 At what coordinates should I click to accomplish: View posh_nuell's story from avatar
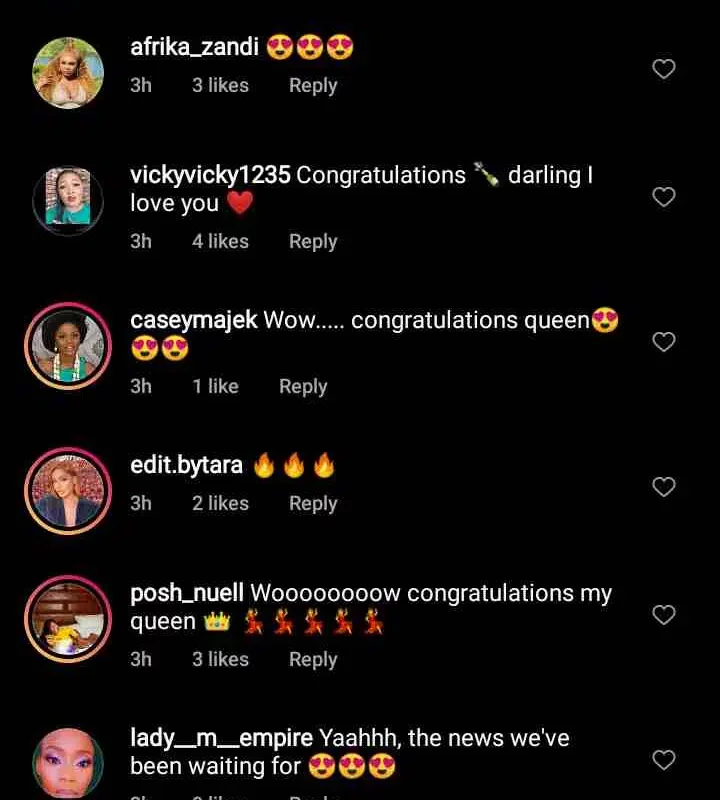coord(68,618)
